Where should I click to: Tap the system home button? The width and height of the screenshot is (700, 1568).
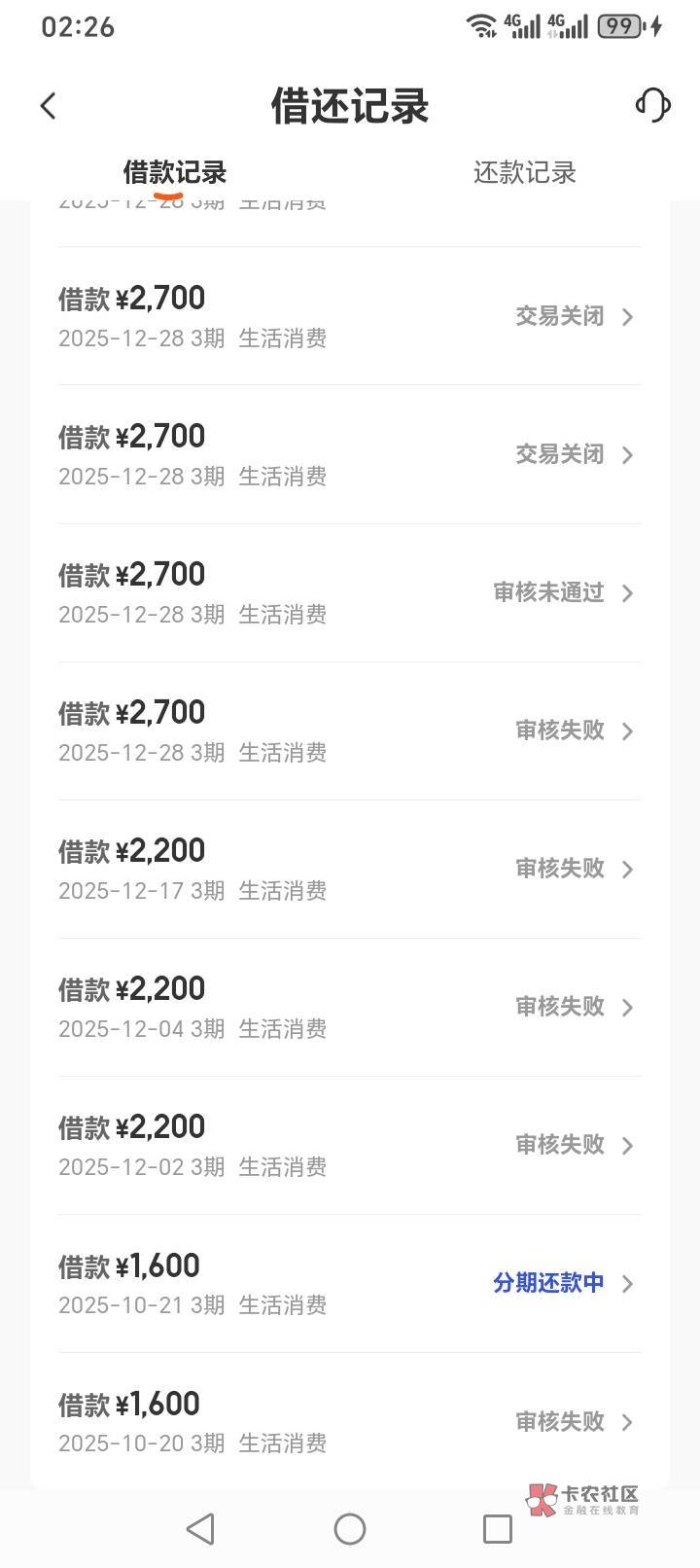pos(350,1529)
